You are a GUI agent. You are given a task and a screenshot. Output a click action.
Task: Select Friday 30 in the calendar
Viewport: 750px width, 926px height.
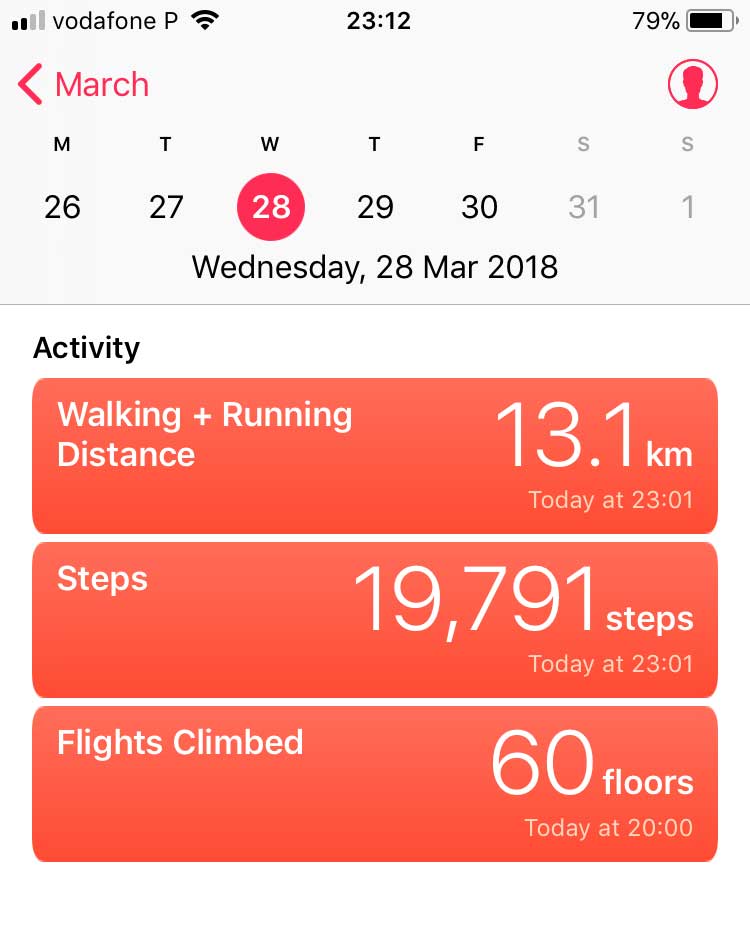479,207
